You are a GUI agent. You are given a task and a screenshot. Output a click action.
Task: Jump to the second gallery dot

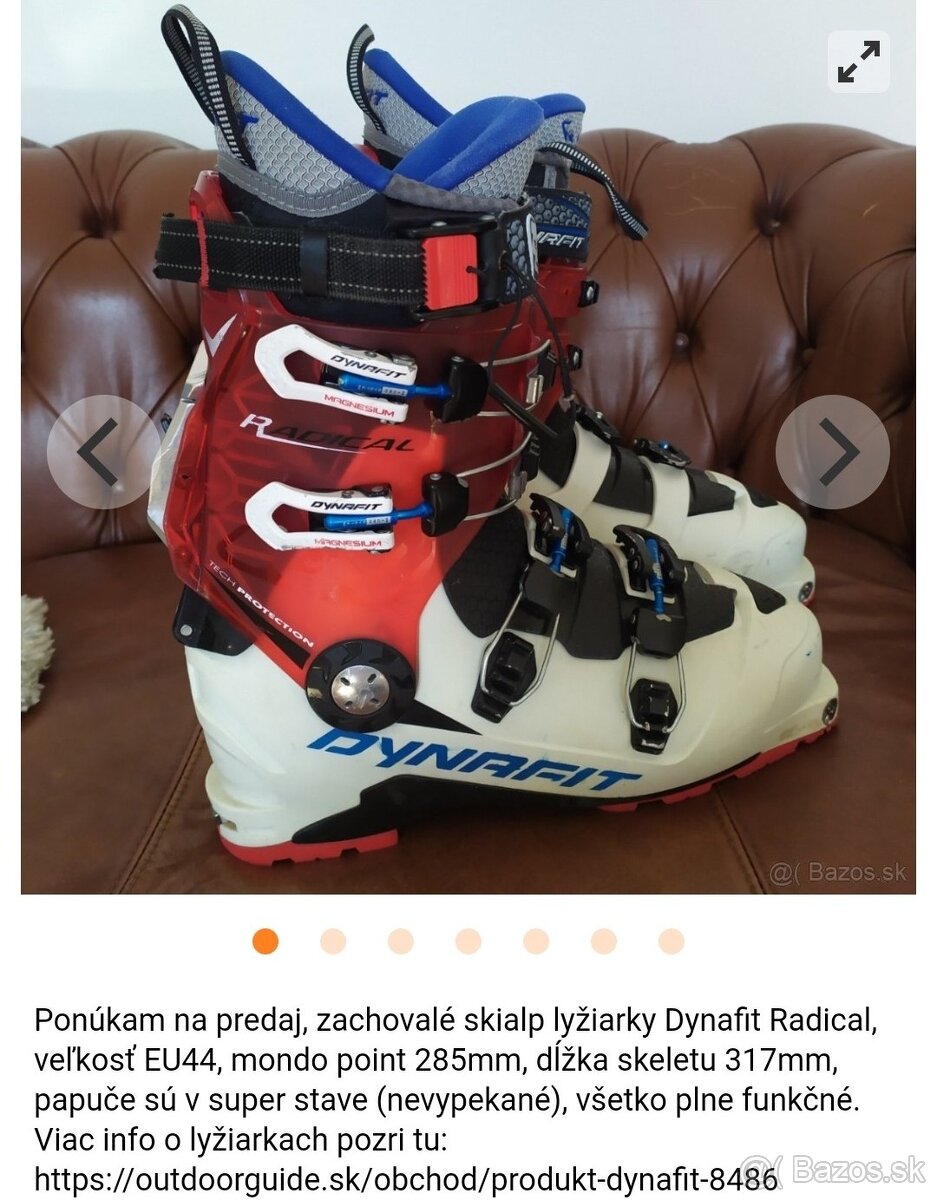333,941
